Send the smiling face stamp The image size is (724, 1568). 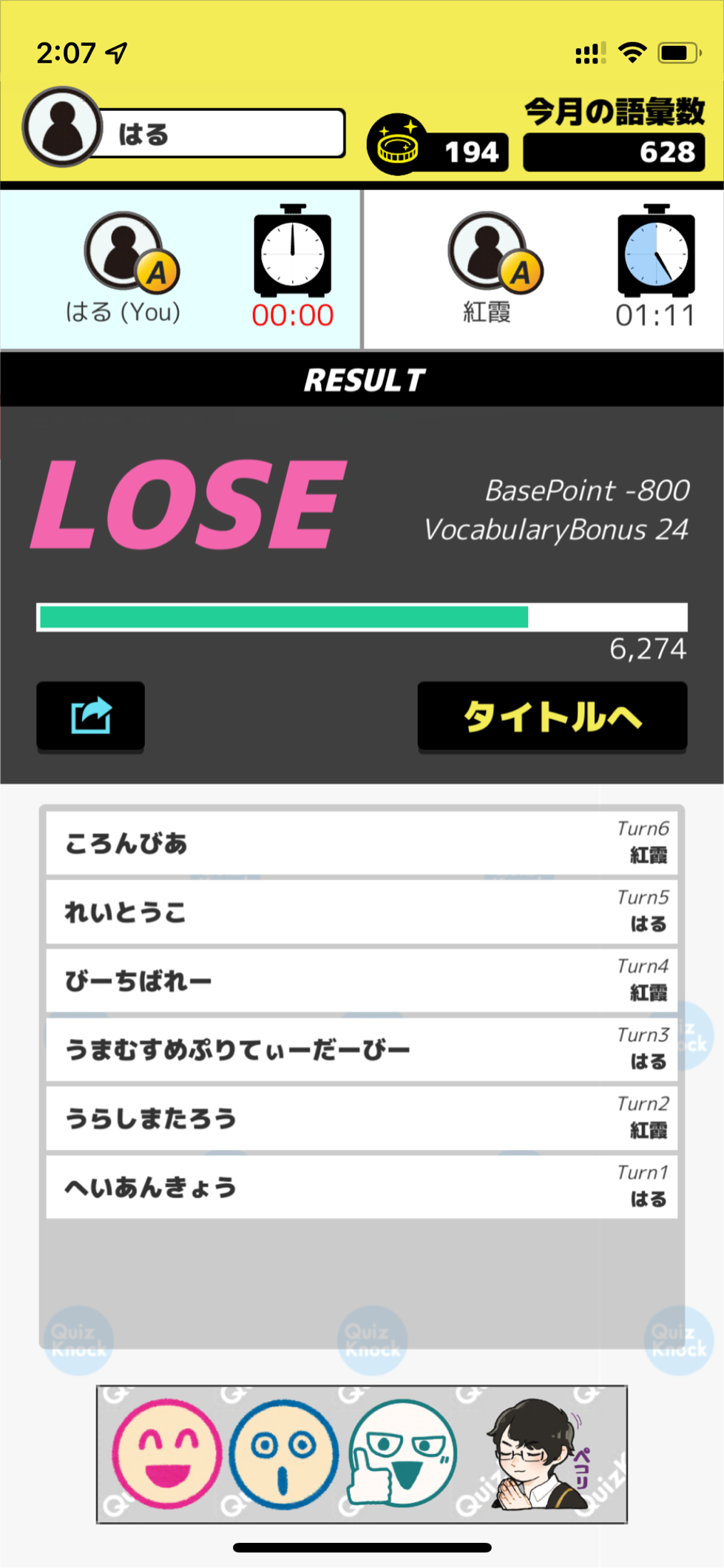tap(167, 1453)
